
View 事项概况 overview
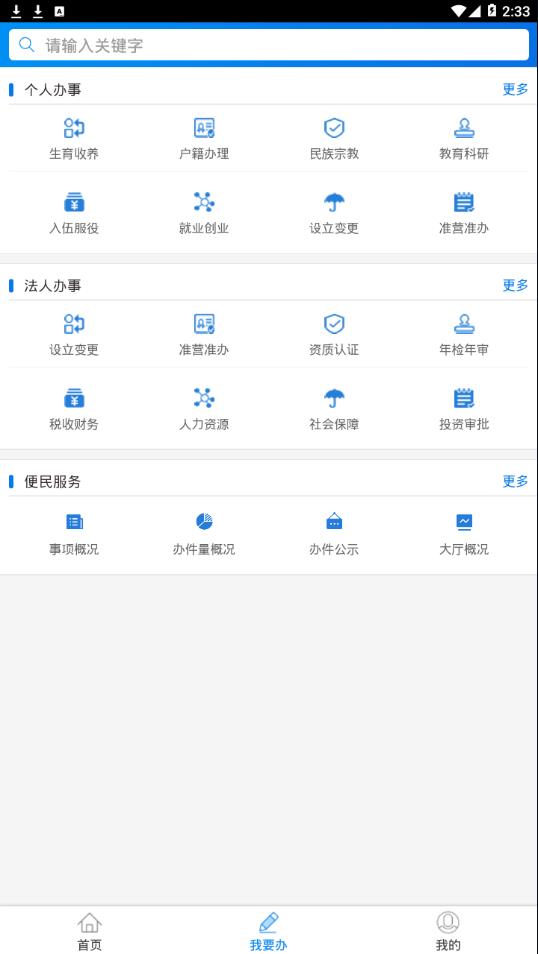coord(74,534)
